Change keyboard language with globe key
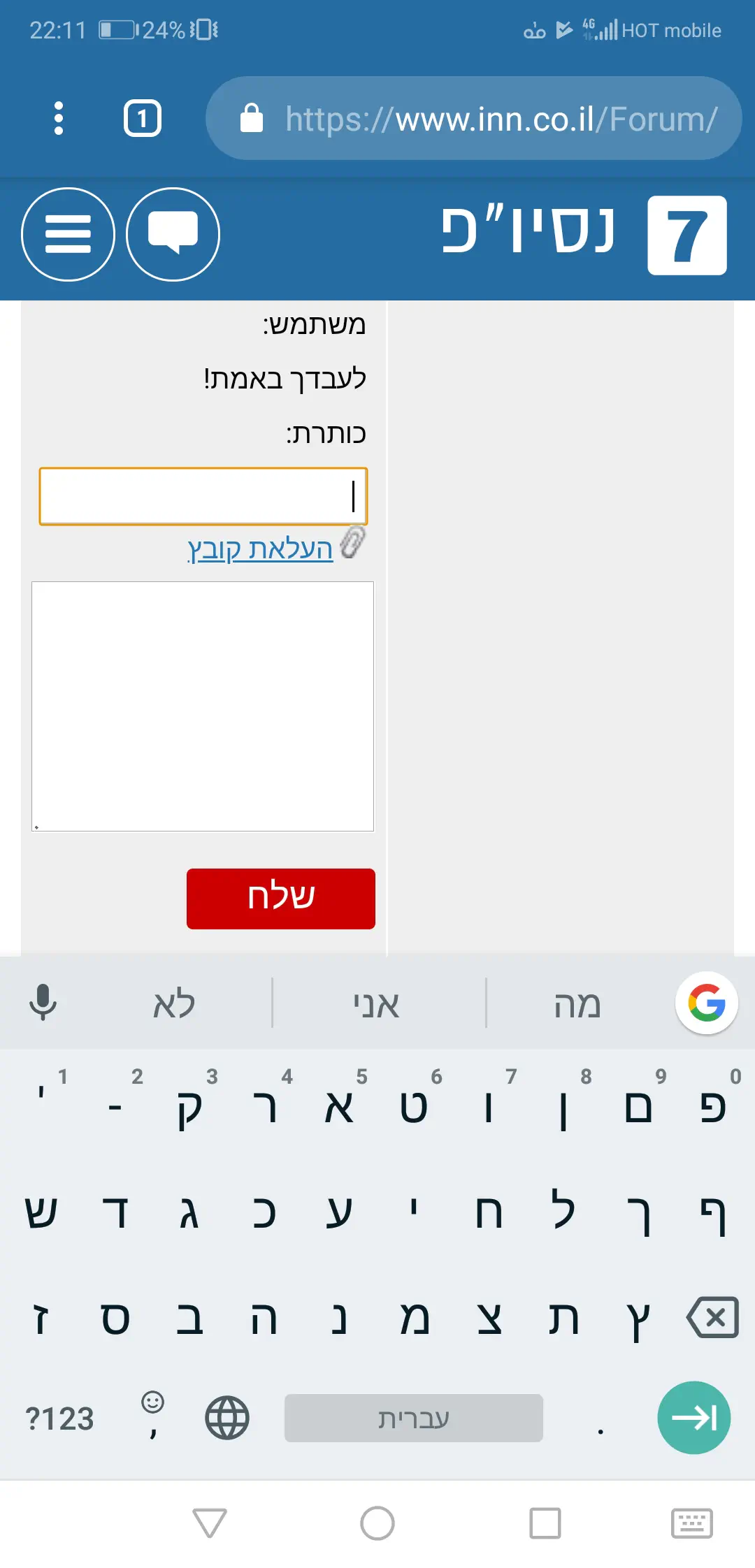This screenshot has width=755, height=1568. coord(226,1418)
